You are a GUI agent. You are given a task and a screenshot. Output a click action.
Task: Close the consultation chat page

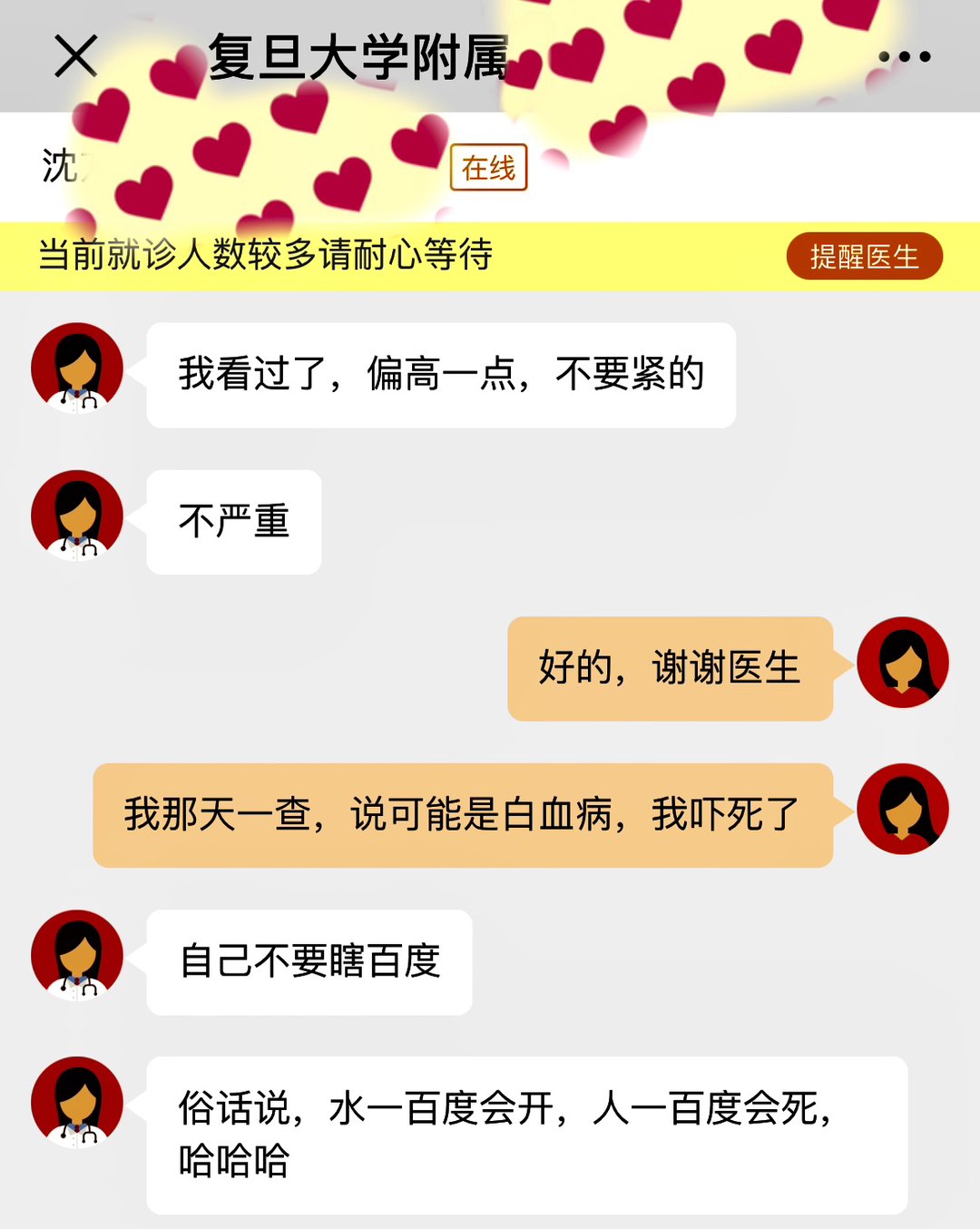tap(75, 56)
